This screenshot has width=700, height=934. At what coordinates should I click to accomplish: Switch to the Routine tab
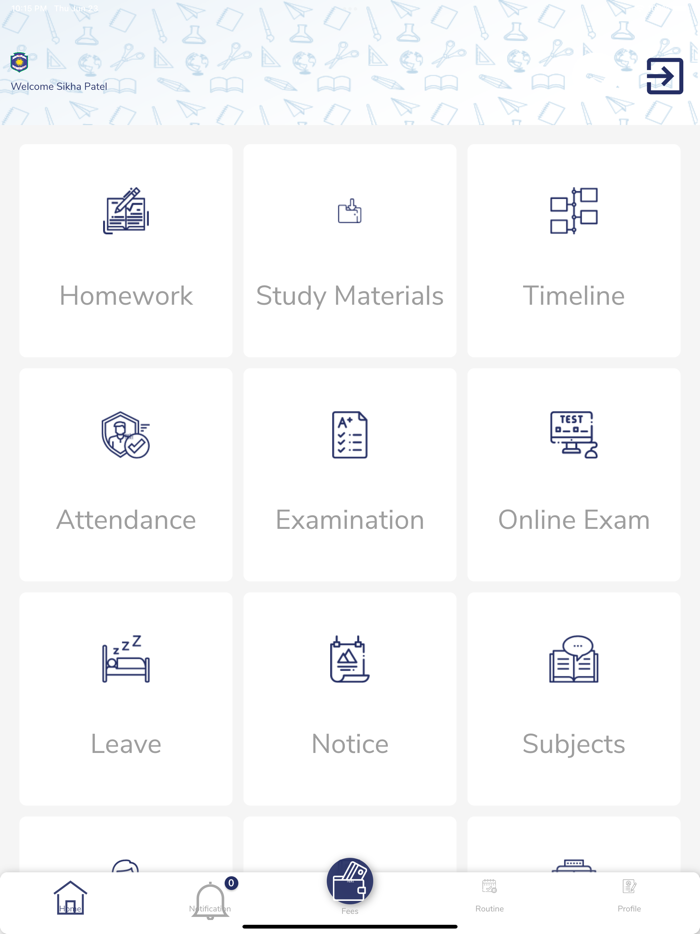click(x=490, y=894)
